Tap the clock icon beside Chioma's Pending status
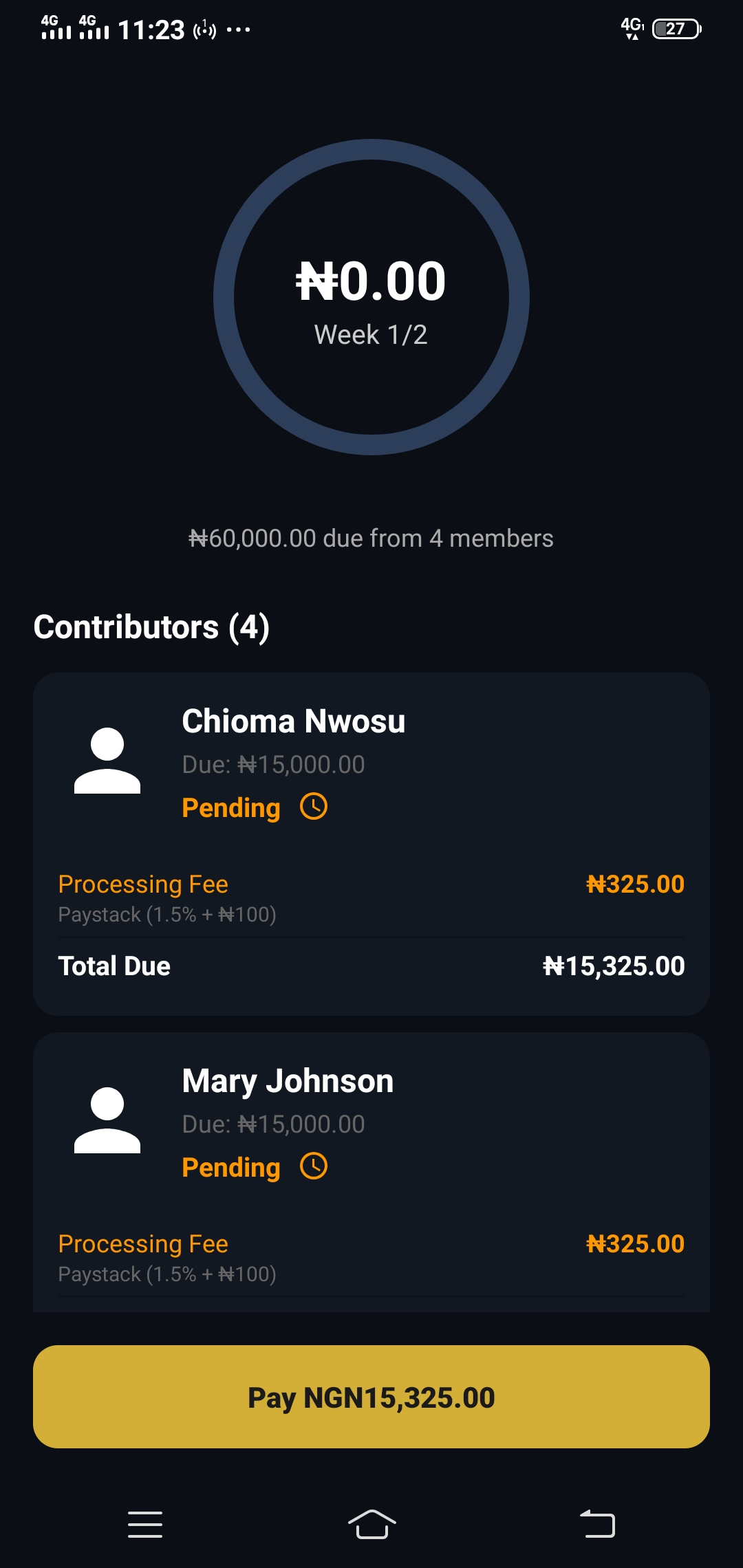The image size is (743, 1568). (x=314, y=806)
